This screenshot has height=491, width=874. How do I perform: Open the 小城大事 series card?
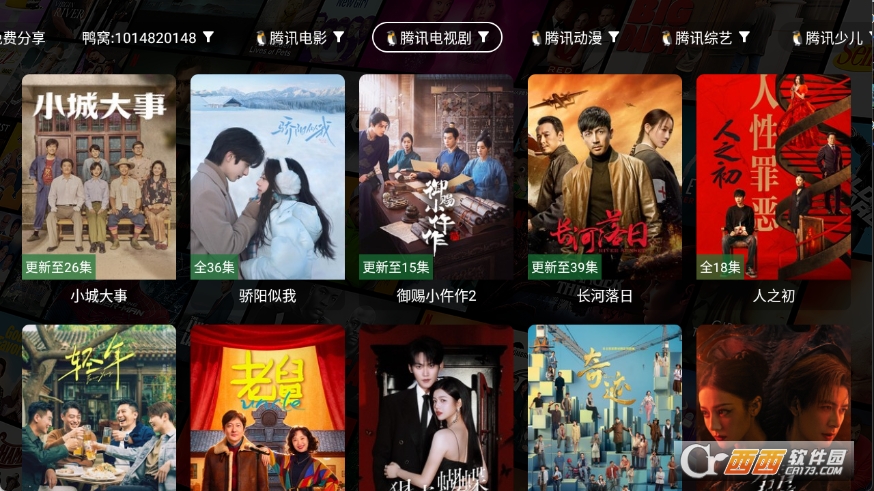(99, 177)
